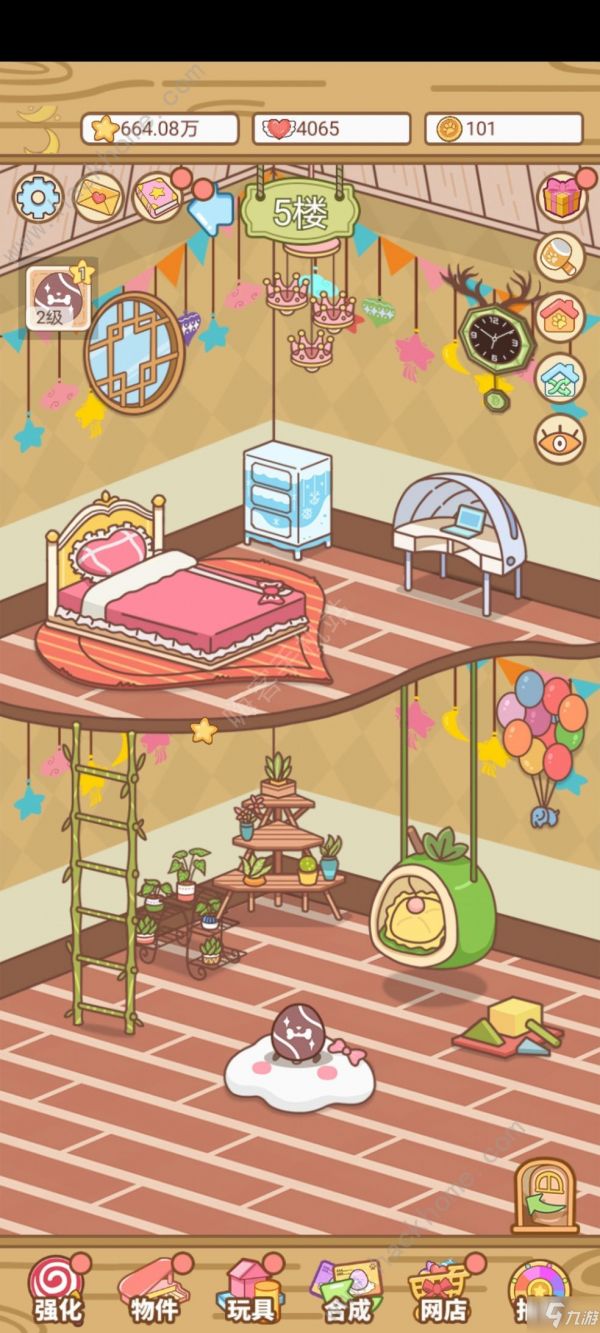Switch to the 玩具 tab
This screenshot has height=1333, width=600.
pyautogui.click(x=250, y=1290)
